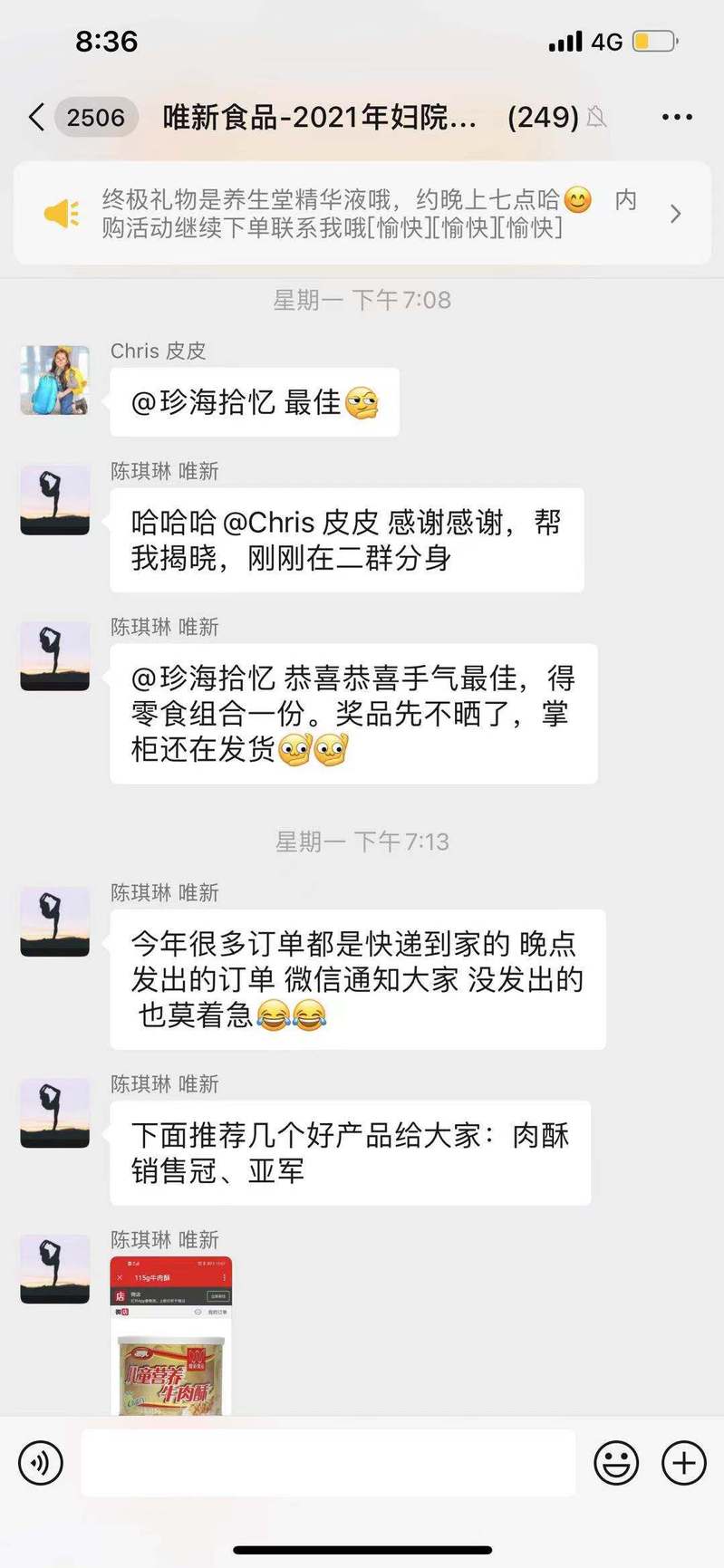724x1568 pixels.
Task: Open the plus attachment menu
Action: [683, 1462]
